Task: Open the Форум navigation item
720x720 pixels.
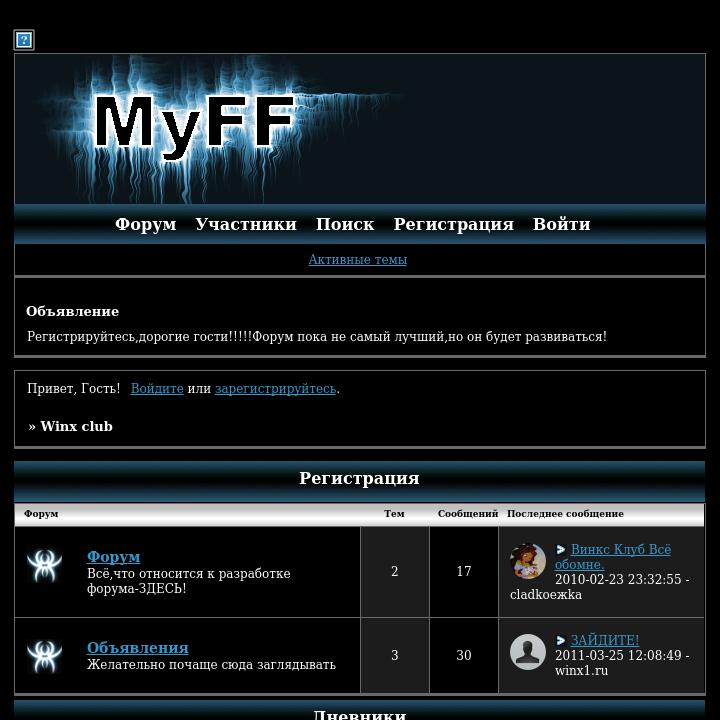Action: (x=145, y=224)
